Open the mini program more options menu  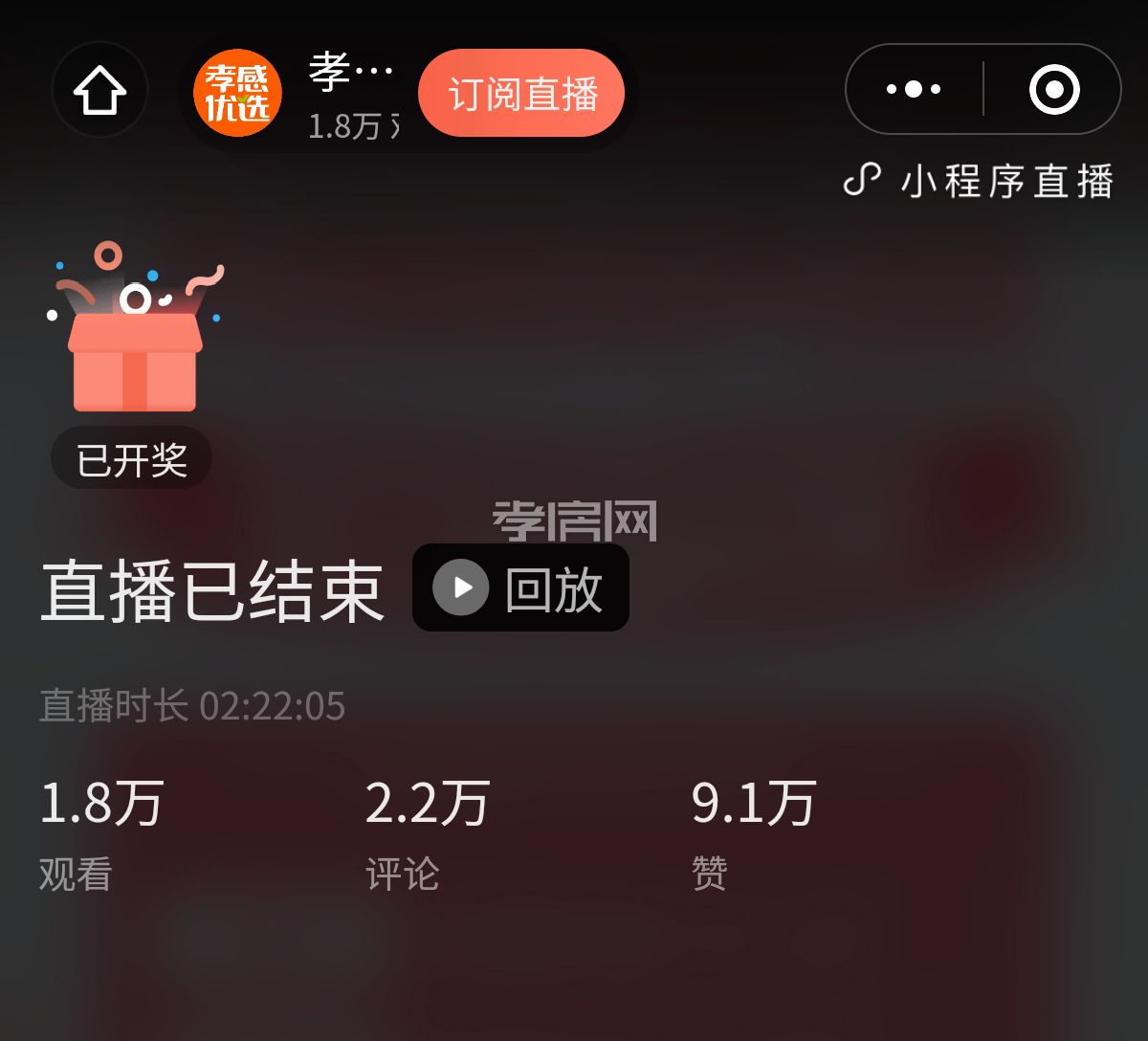click(x=914, y=90)
